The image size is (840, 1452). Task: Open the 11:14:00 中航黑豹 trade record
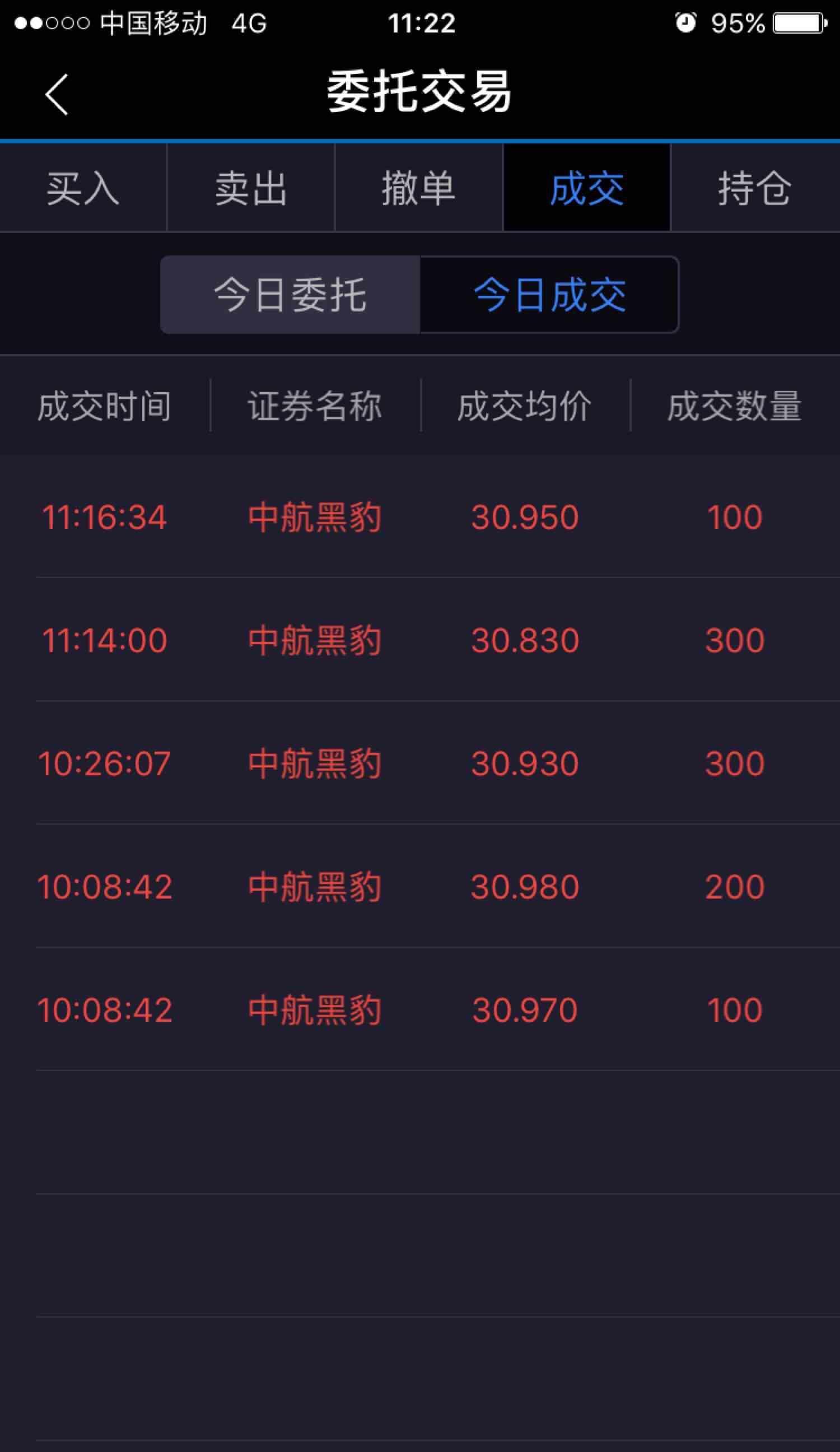[x=420, y=640]
